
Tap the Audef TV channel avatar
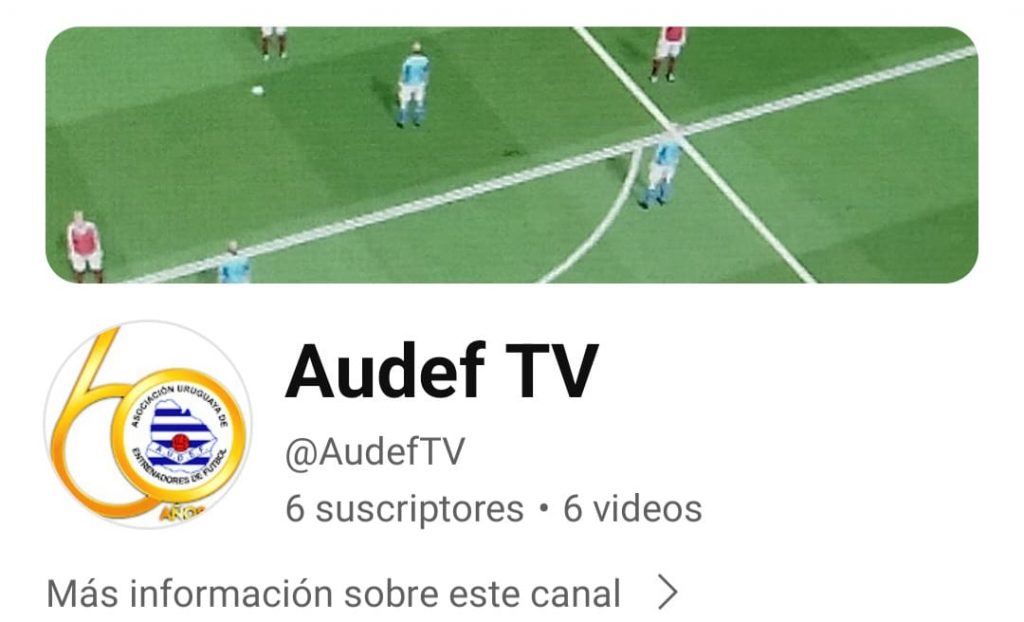coord(148,424)
